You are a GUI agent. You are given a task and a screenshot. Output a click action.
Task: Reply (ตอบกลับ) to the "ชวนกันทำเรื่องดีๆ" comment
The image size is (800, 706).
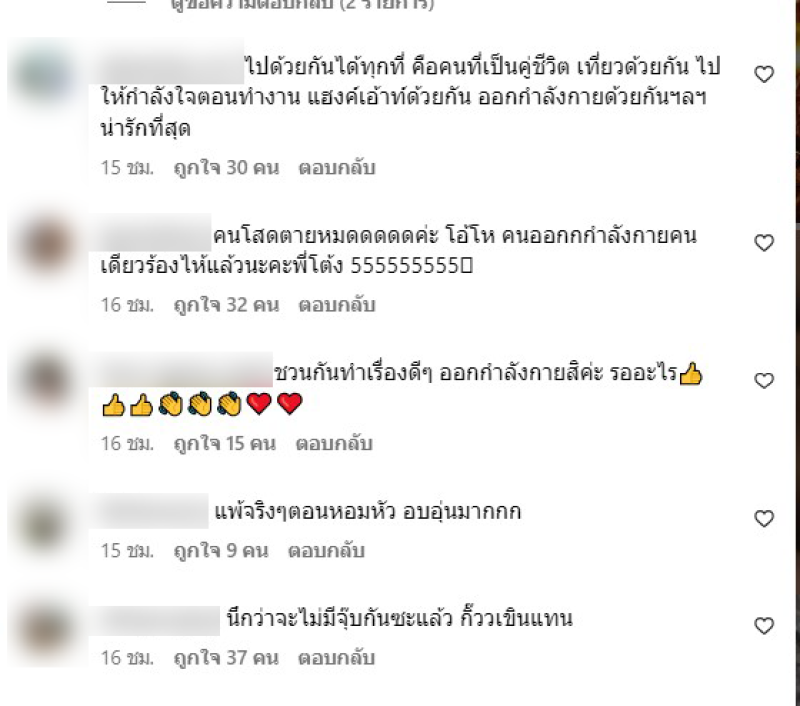tap(334, 443)
